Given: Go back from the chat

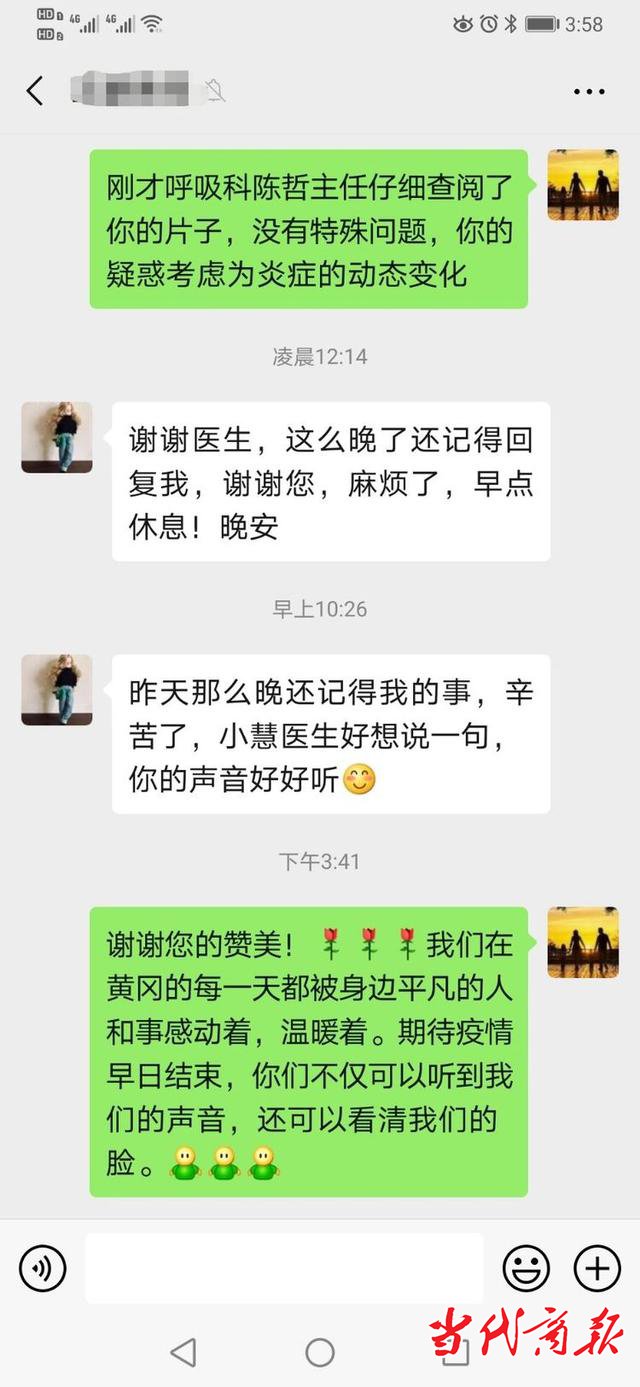Looking at the screenshot, I should 35,91.
